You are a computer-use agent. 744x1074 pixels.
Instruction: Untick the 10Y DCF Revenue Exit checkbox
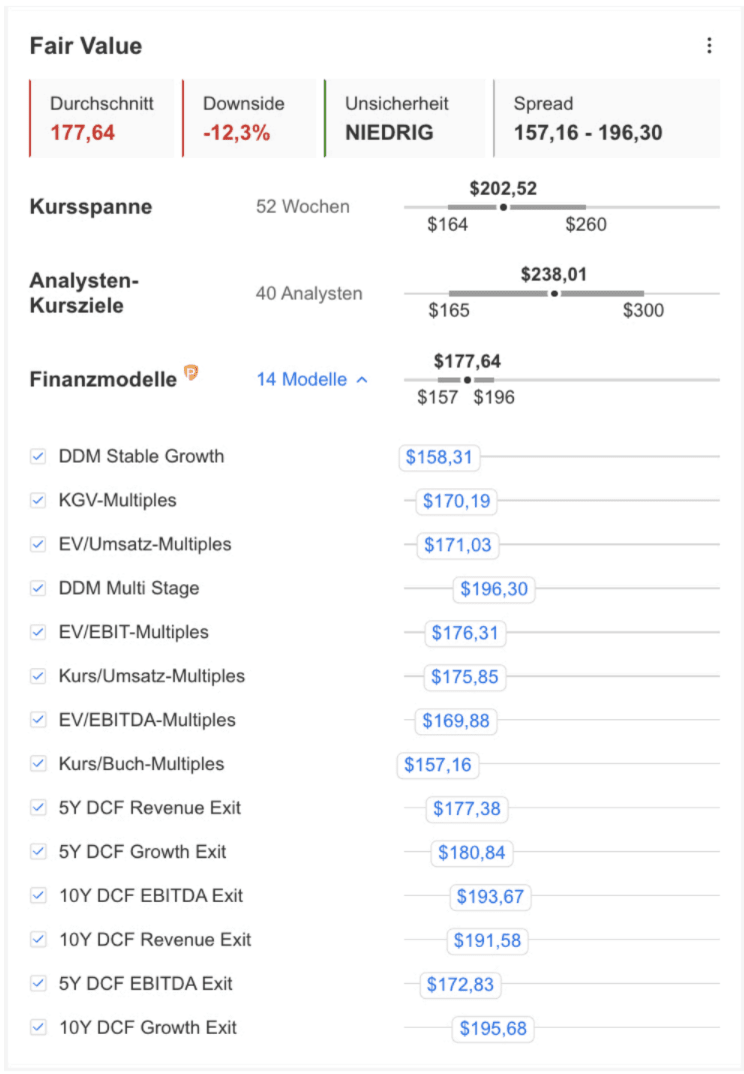[x=38, y=941]
